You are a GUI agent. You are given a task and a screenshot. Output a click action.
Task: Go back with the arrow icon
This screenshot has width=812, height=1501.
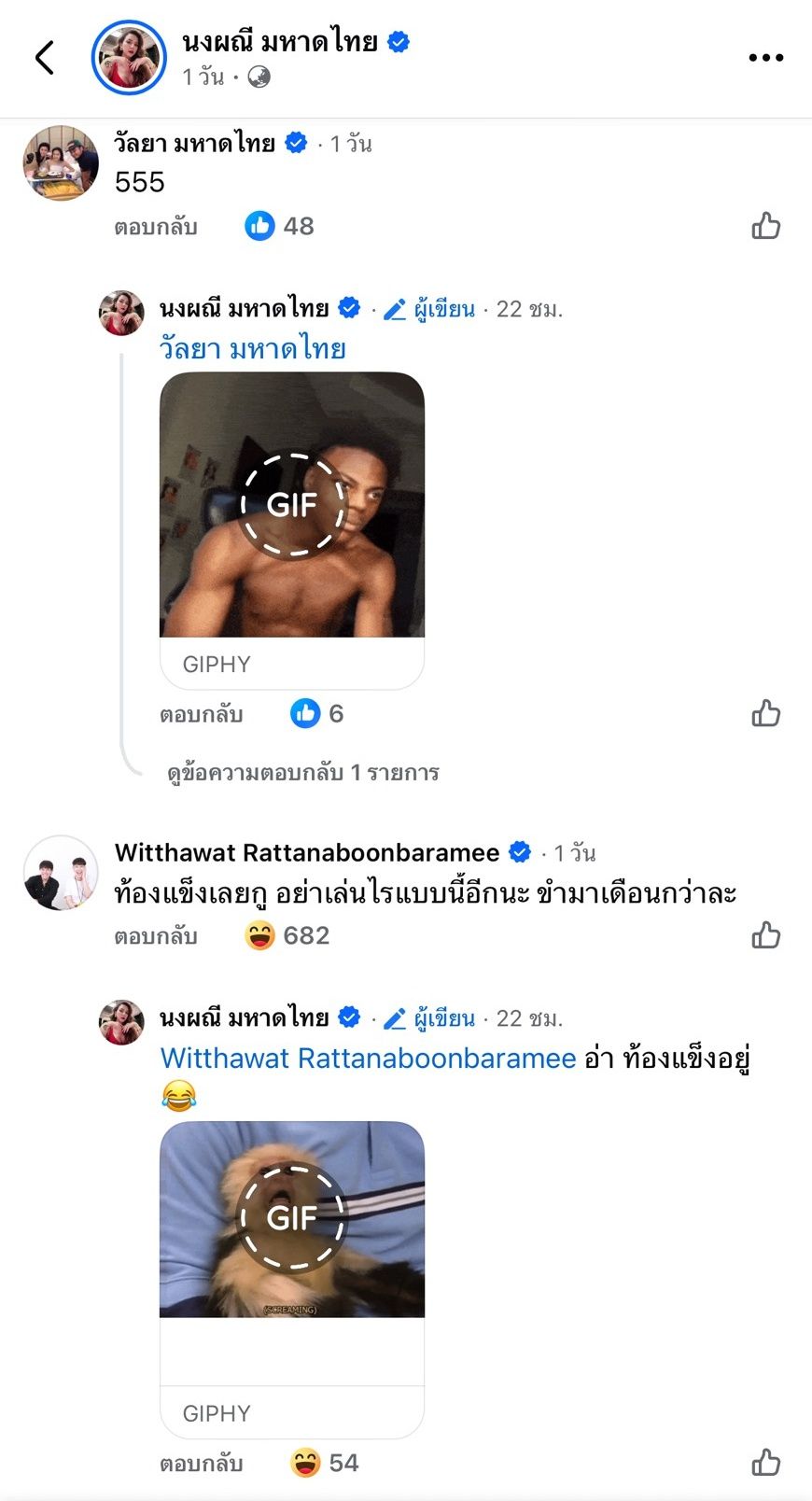tap(45, 58)
